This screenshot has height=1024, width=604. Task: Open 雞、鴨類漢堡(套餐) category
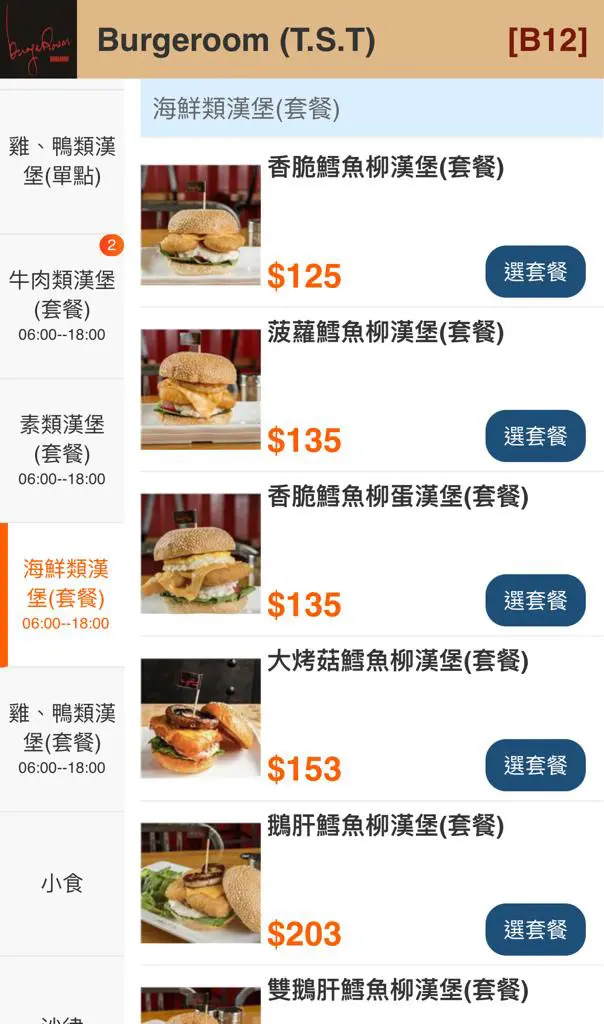pyautogui.click(x=62, y=739)
